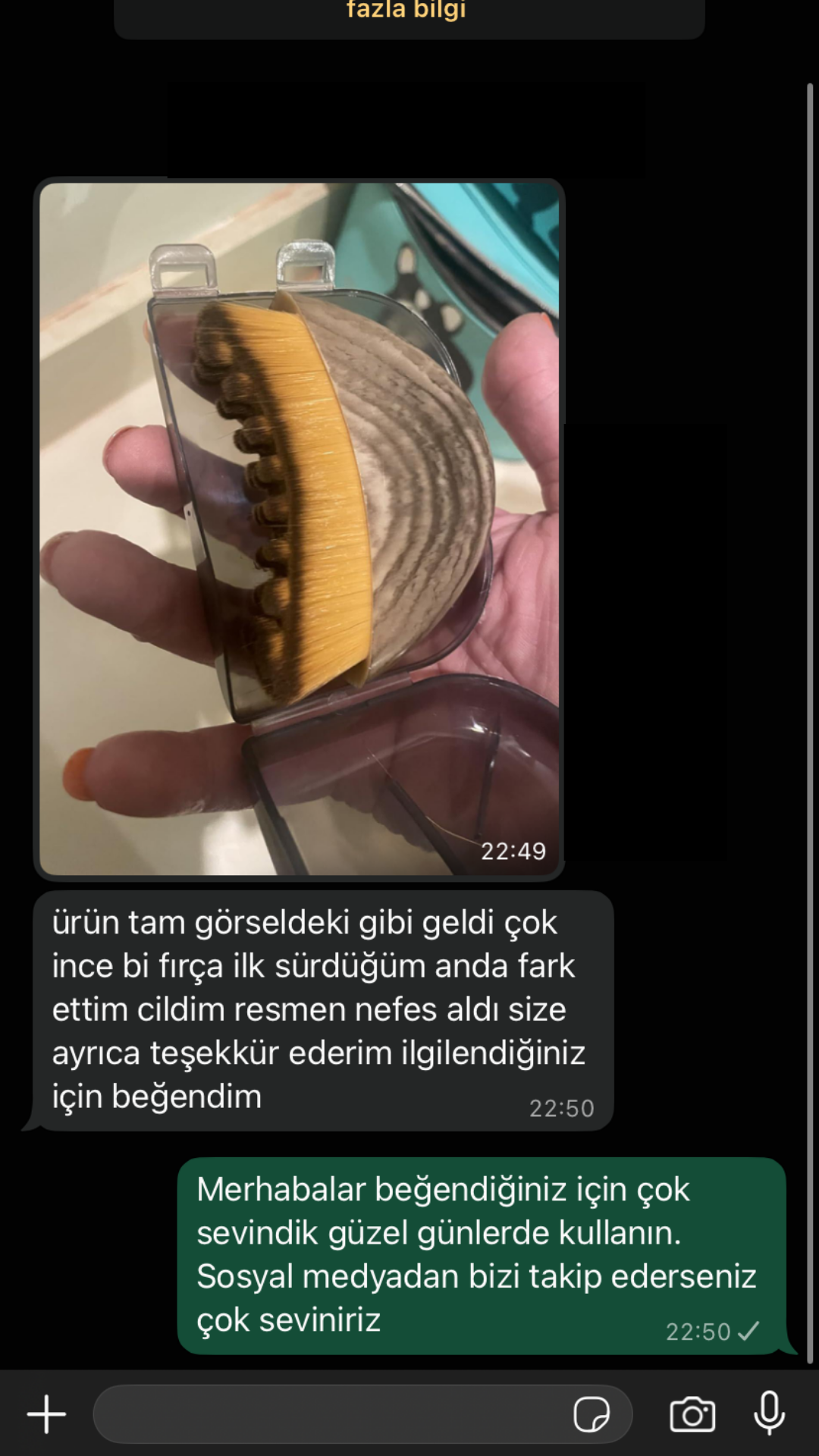The image size is (819, 1456).
Task: Tap the microphone to record voice message
Action: click(x=770, y=1414)
